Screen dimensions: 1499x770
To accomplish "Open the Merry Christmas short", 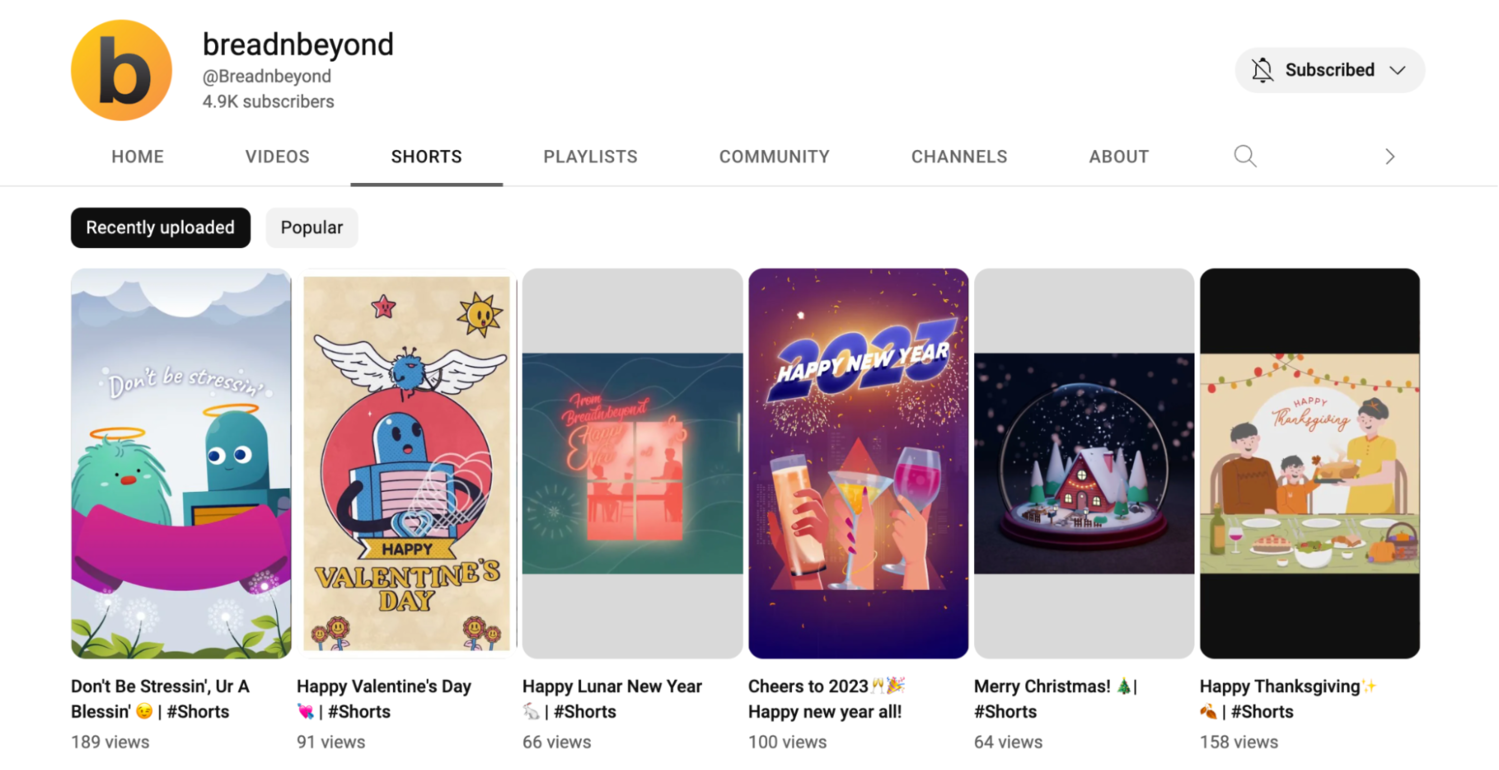I will [x=1084, y=463].
